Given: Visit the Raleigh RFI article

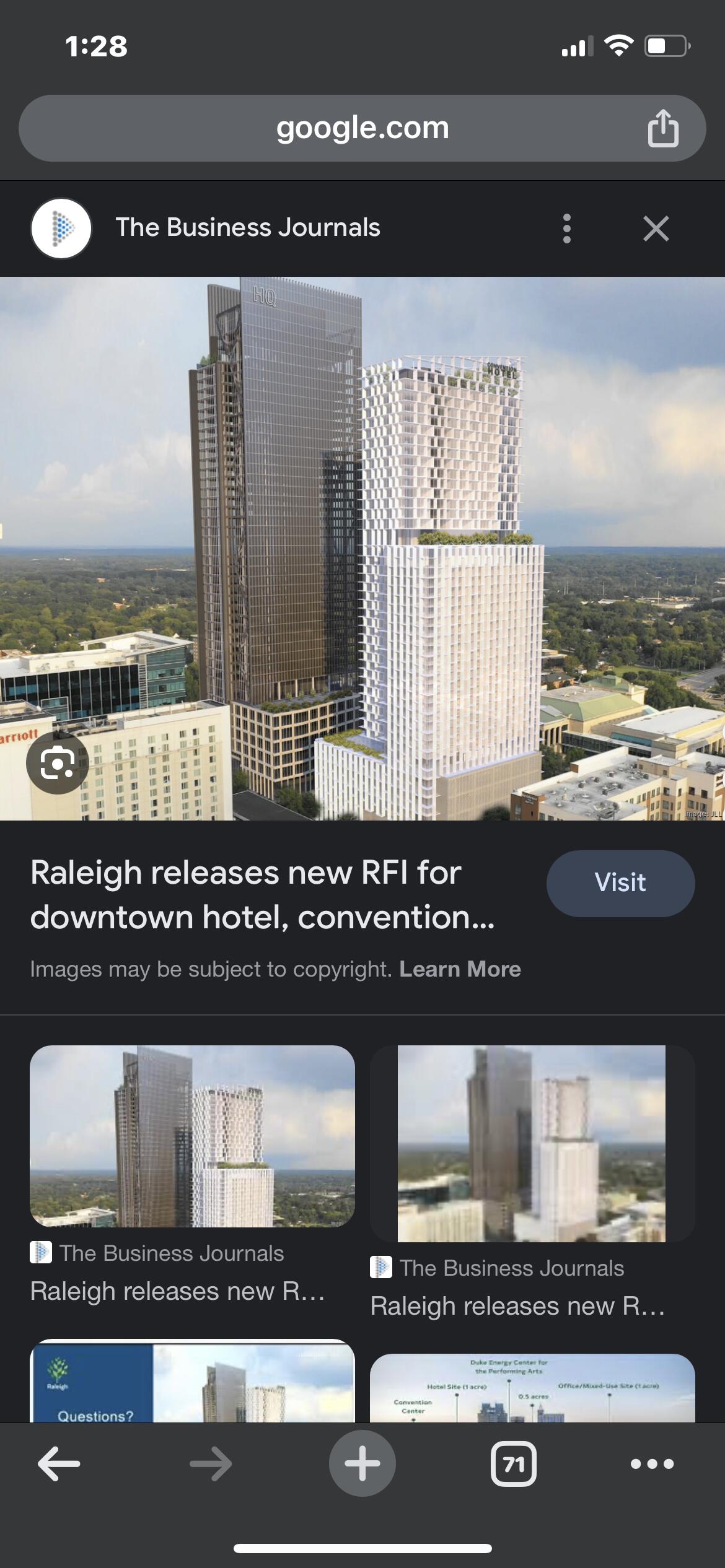Looking at the screenshot, I should click(x=620, y=882).
